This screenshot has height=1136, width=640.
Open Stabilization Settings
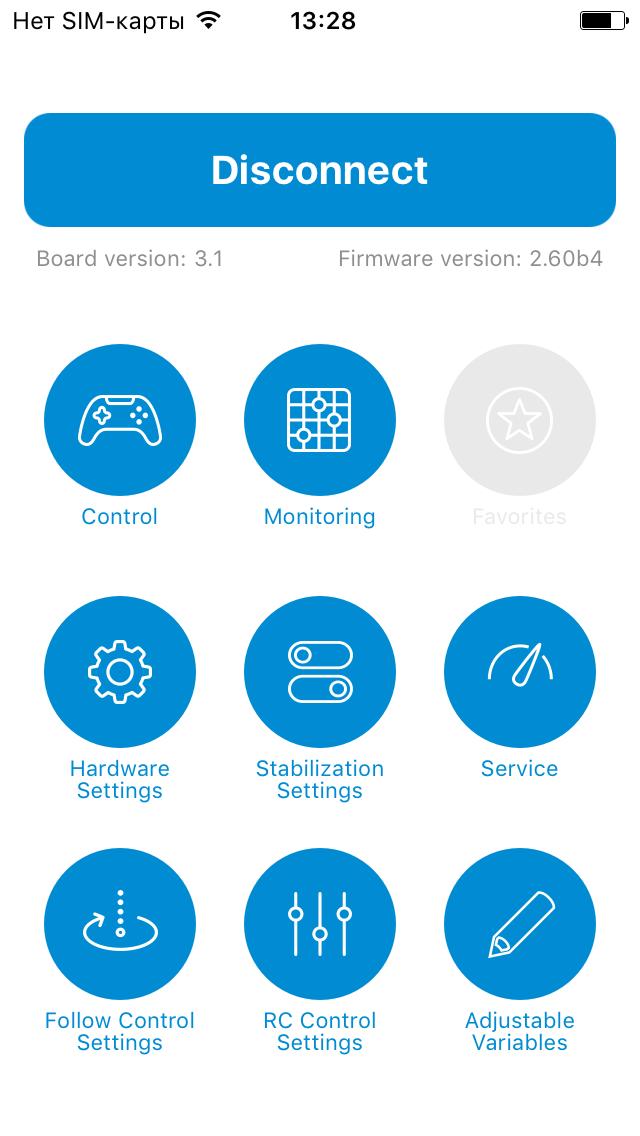[x=320, y=672]
